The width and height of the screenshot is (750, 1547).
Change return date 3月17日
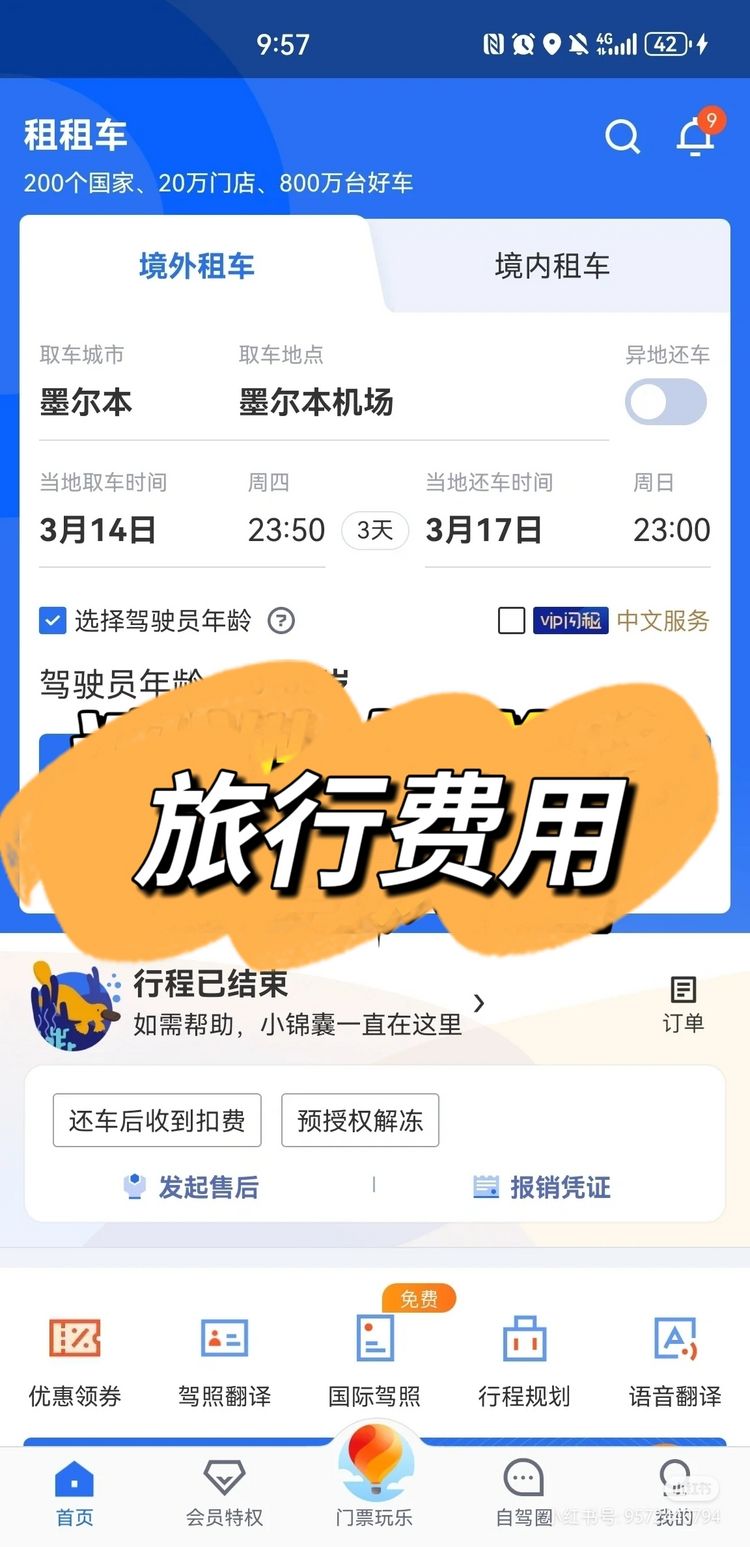tap(484, 529)
